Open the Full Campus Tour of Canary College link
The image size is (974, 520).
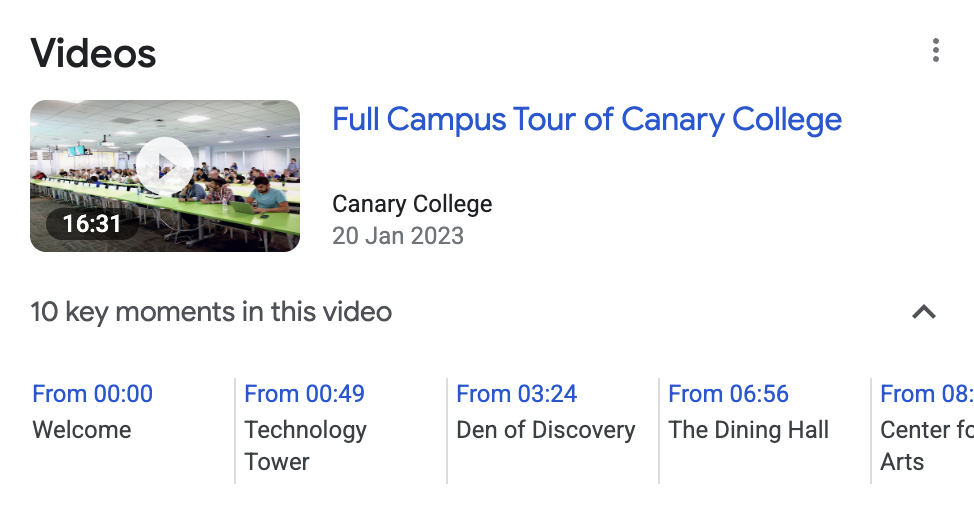point(587,120)
